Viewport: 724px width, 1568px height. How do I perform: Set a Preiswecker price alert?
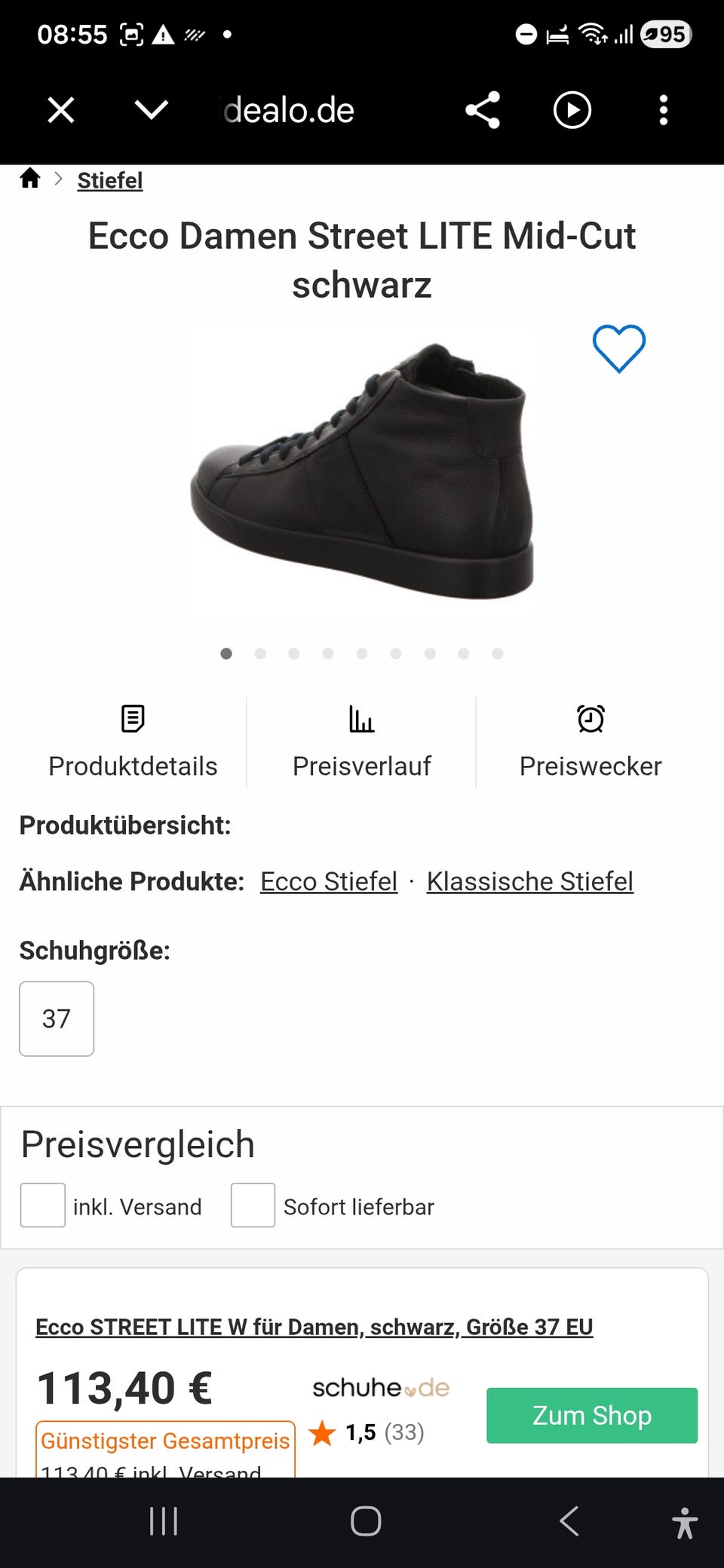pos(590,741)
